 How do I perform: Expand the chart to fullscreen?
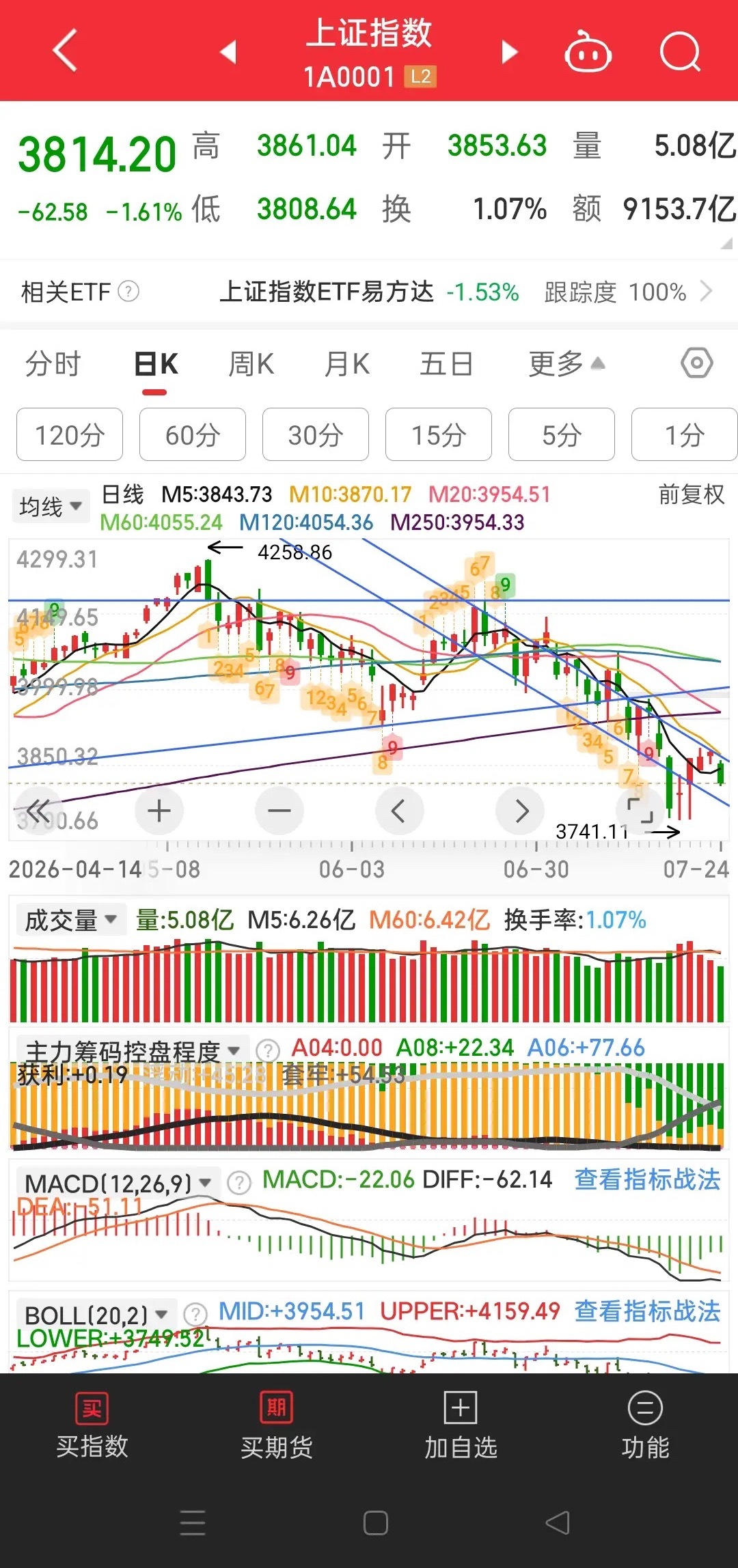(640, 811)
